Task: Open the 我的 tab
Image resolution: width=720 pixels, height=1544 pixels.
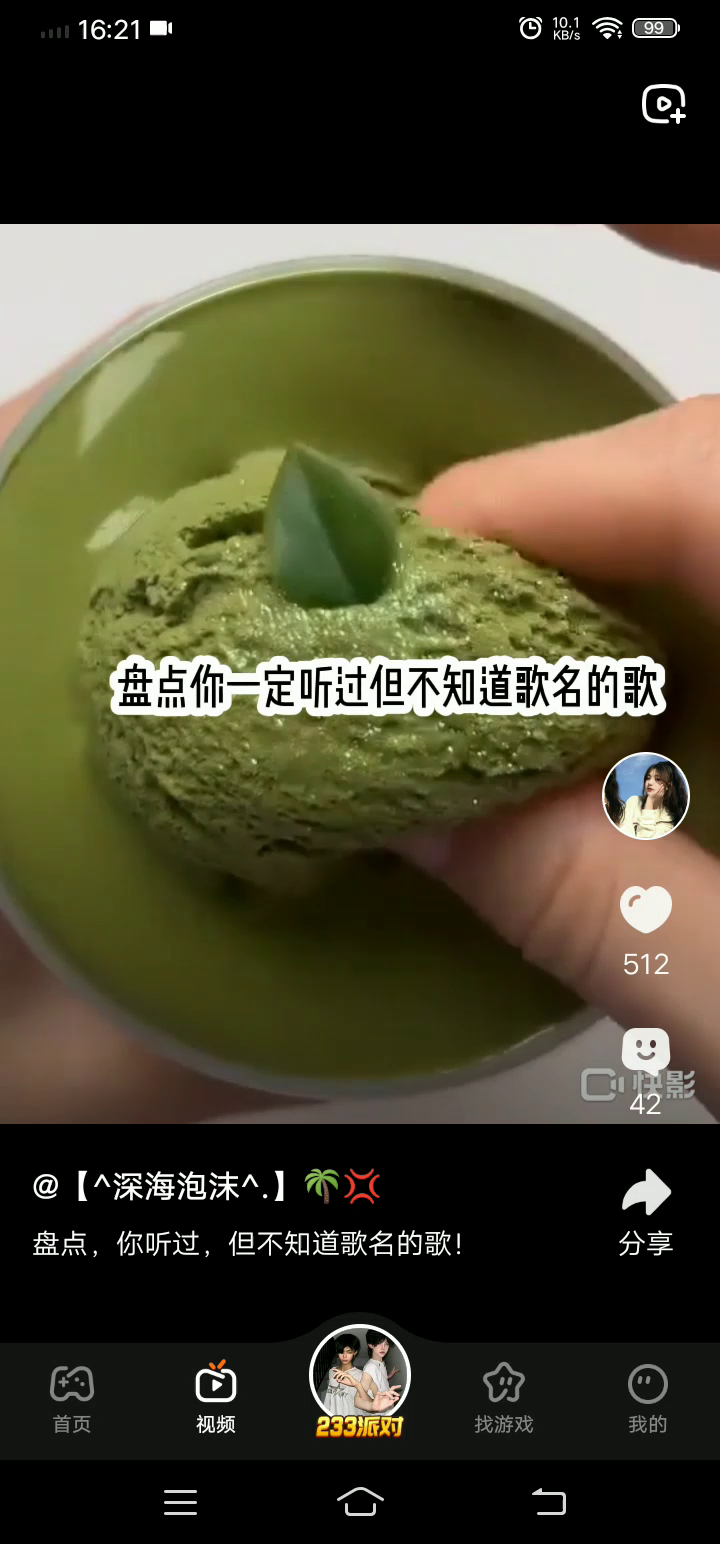Action: [x=647, y=1398]
